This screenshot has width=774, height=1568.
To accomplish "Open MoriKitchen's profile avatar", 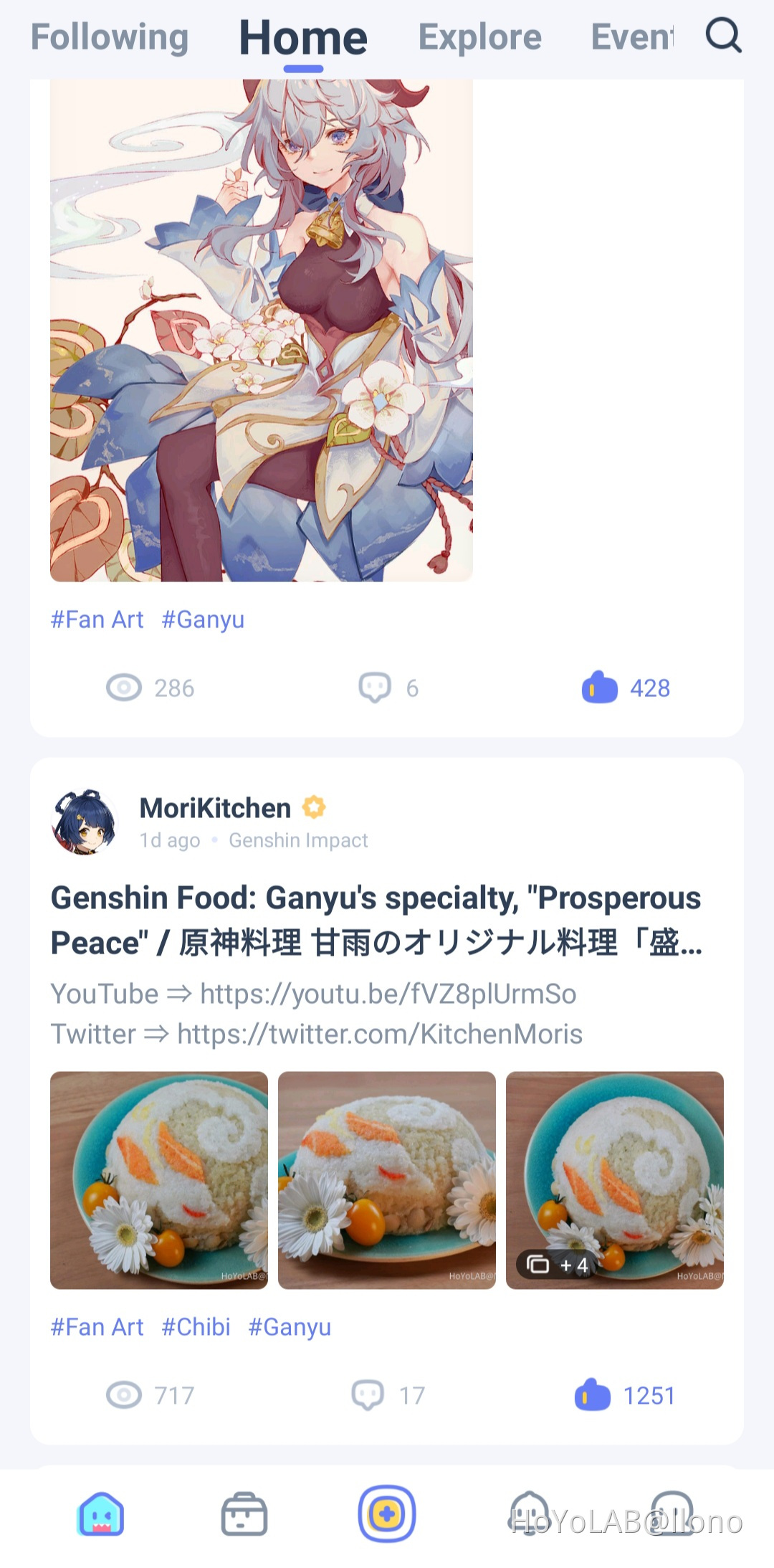I will coord(85,822).
